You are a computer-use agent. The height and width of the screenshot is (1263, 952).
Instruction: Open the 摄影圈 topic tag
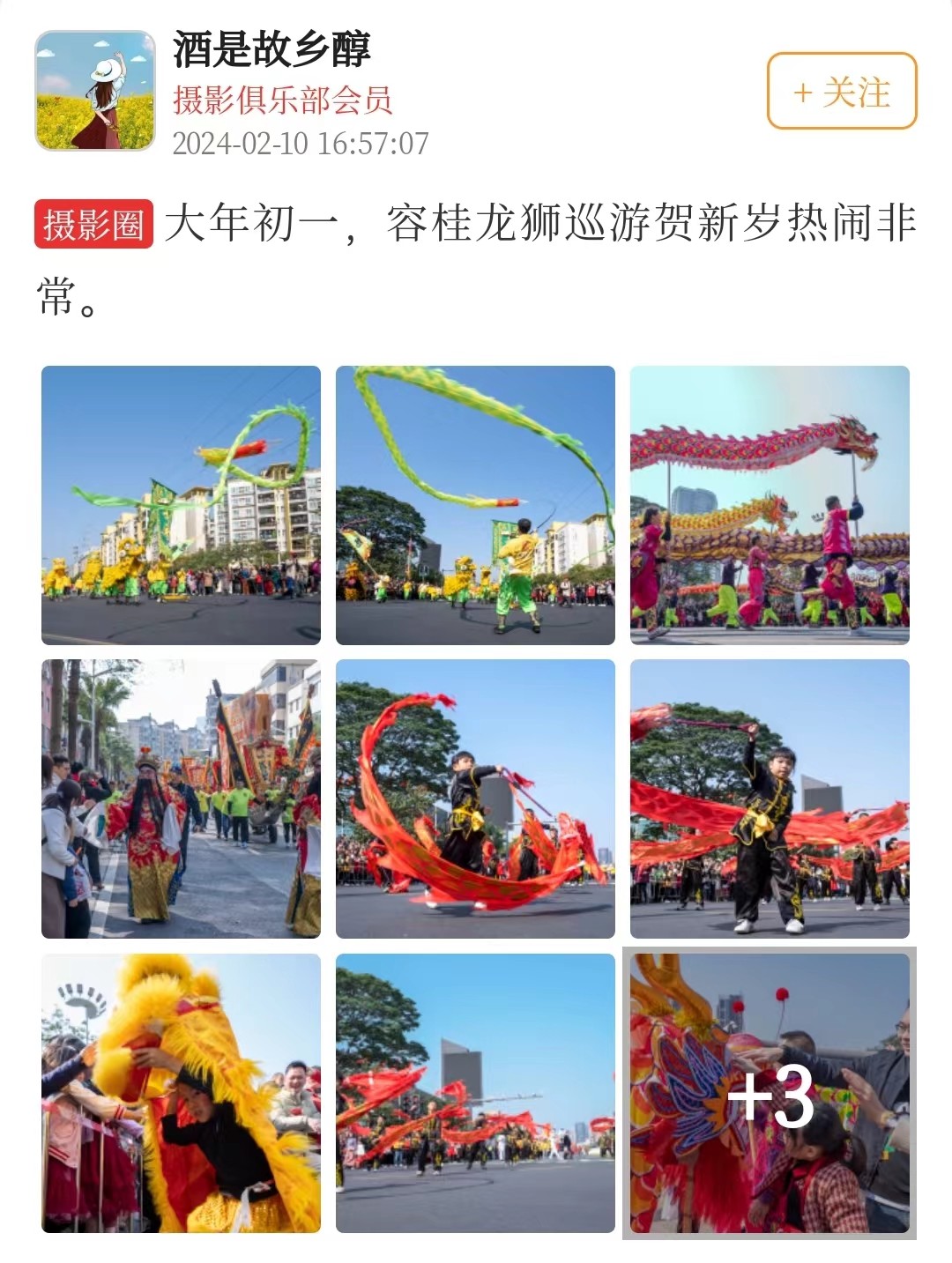93,224
